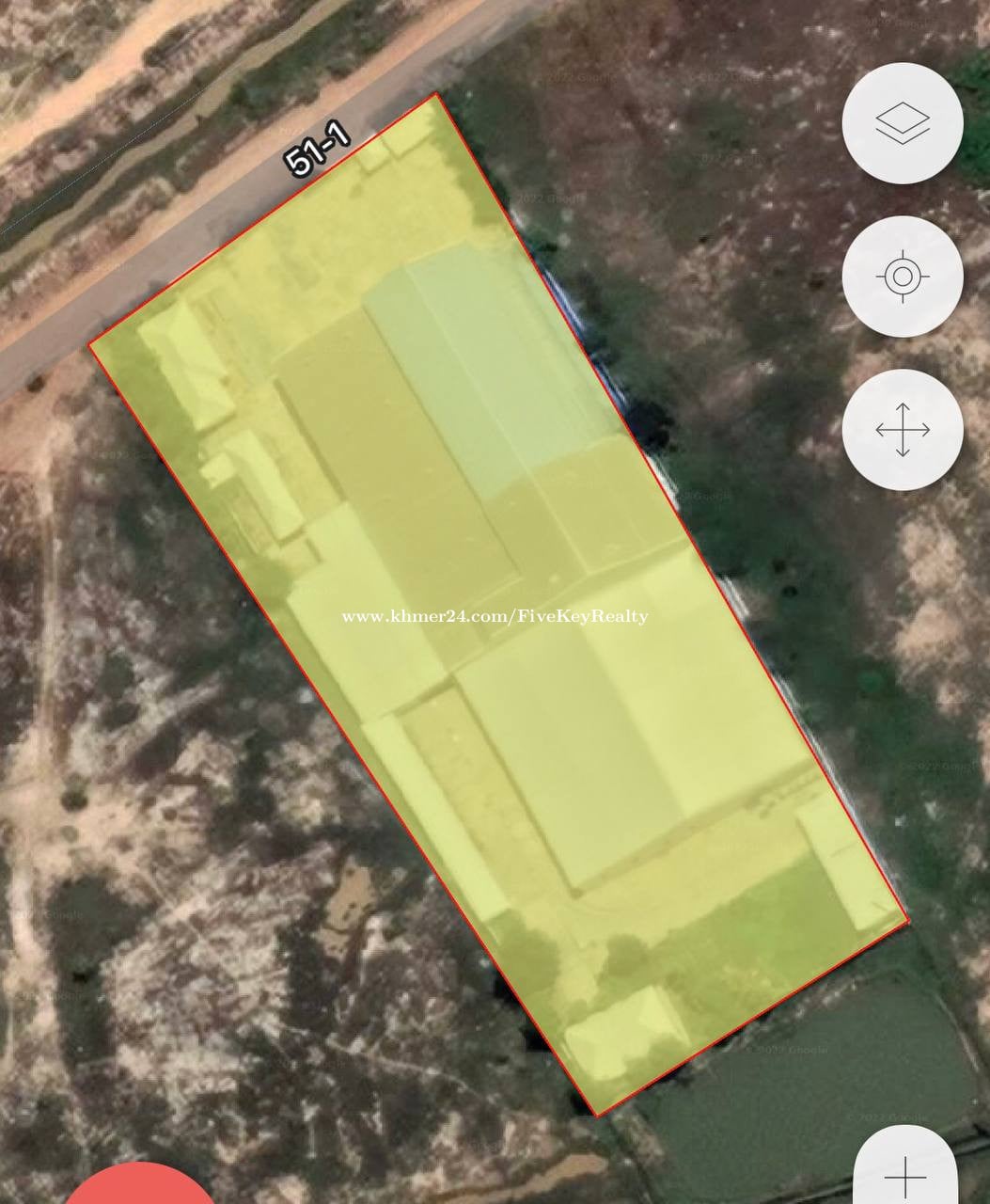
Task: Center the map on current location
Action: coord(903,277)
